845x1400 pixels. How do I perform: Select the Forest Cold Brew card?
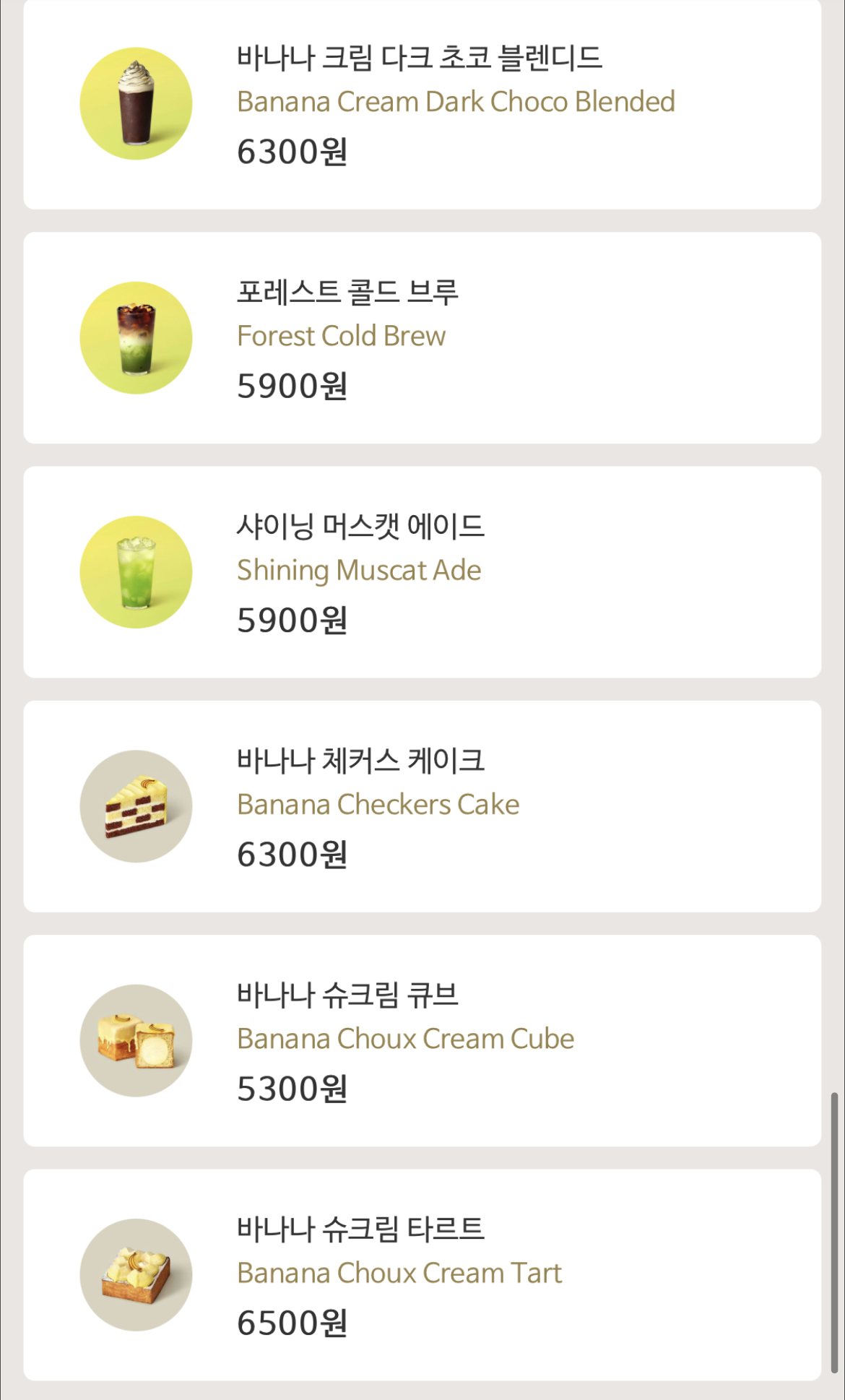pos(422,337)
